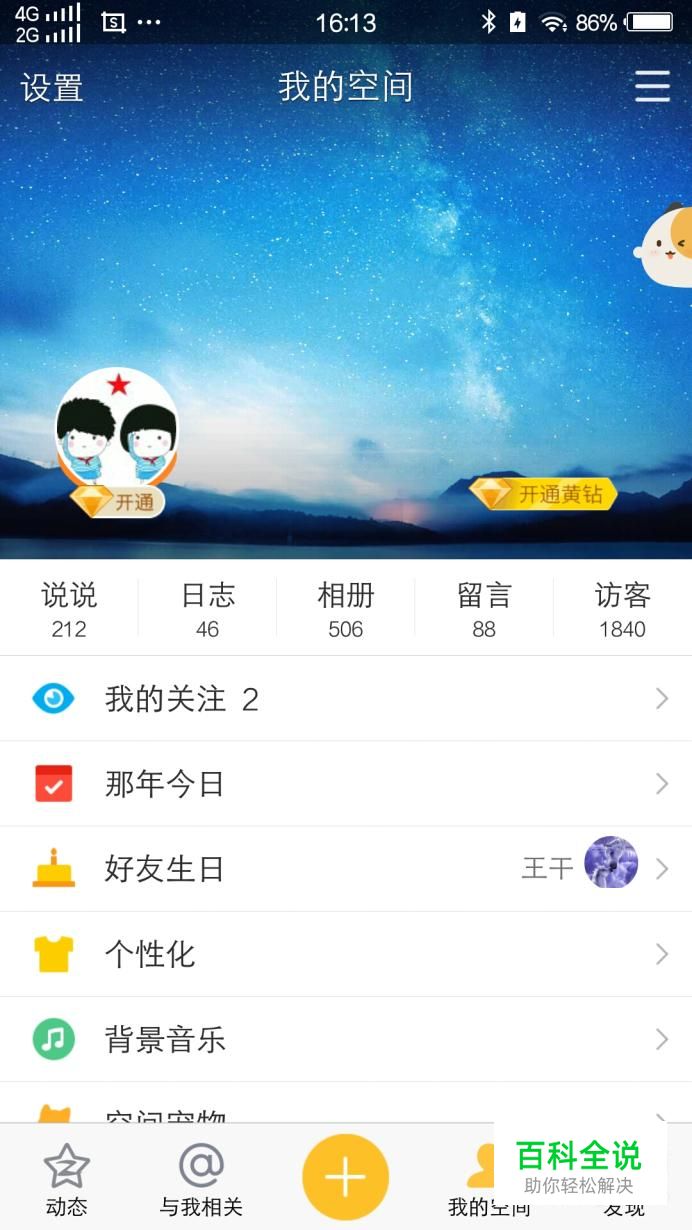View 说说 posts count tab
Viewport: 692px width, 1230px height.
(x=69, y=609)
